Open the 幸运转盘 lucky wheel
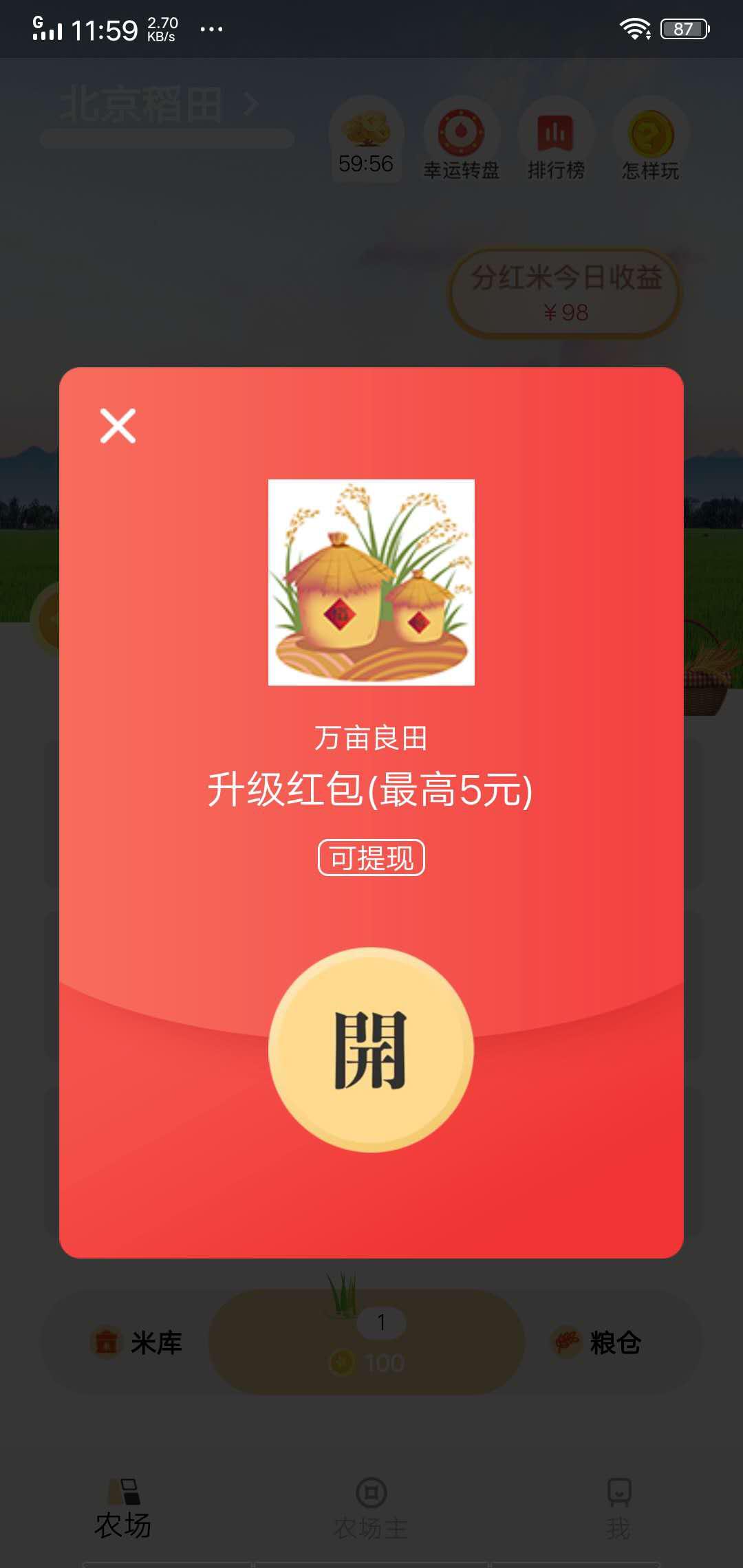 click(x=462, y=141)
